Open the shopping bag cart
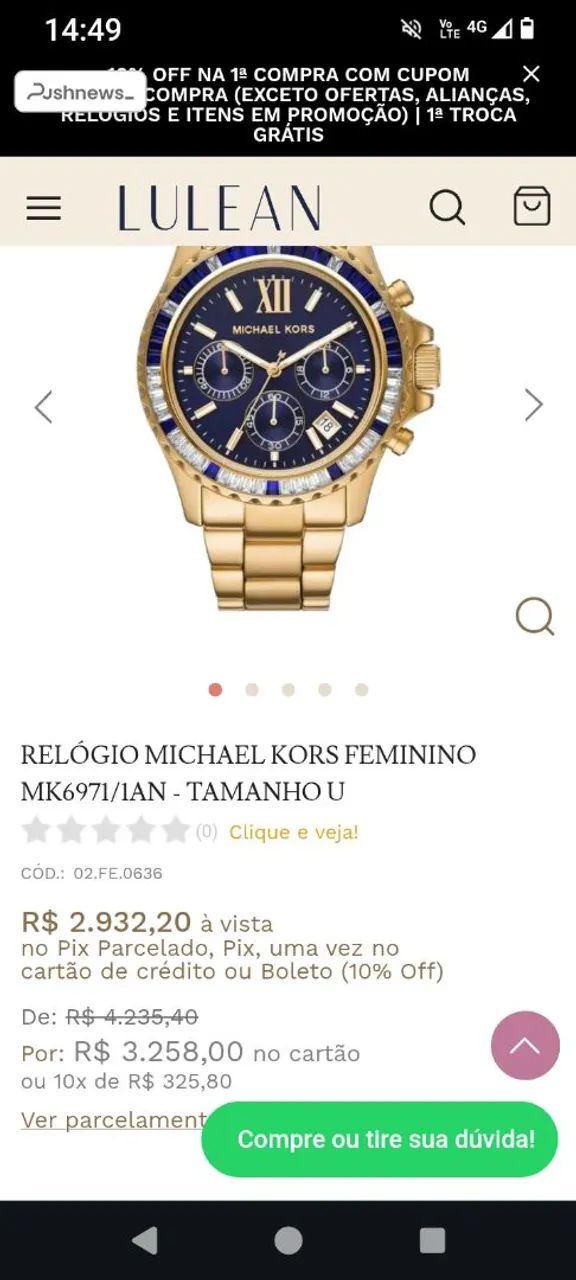The width and height of the screenshot is (576, 1280). [x=531, y=206]
